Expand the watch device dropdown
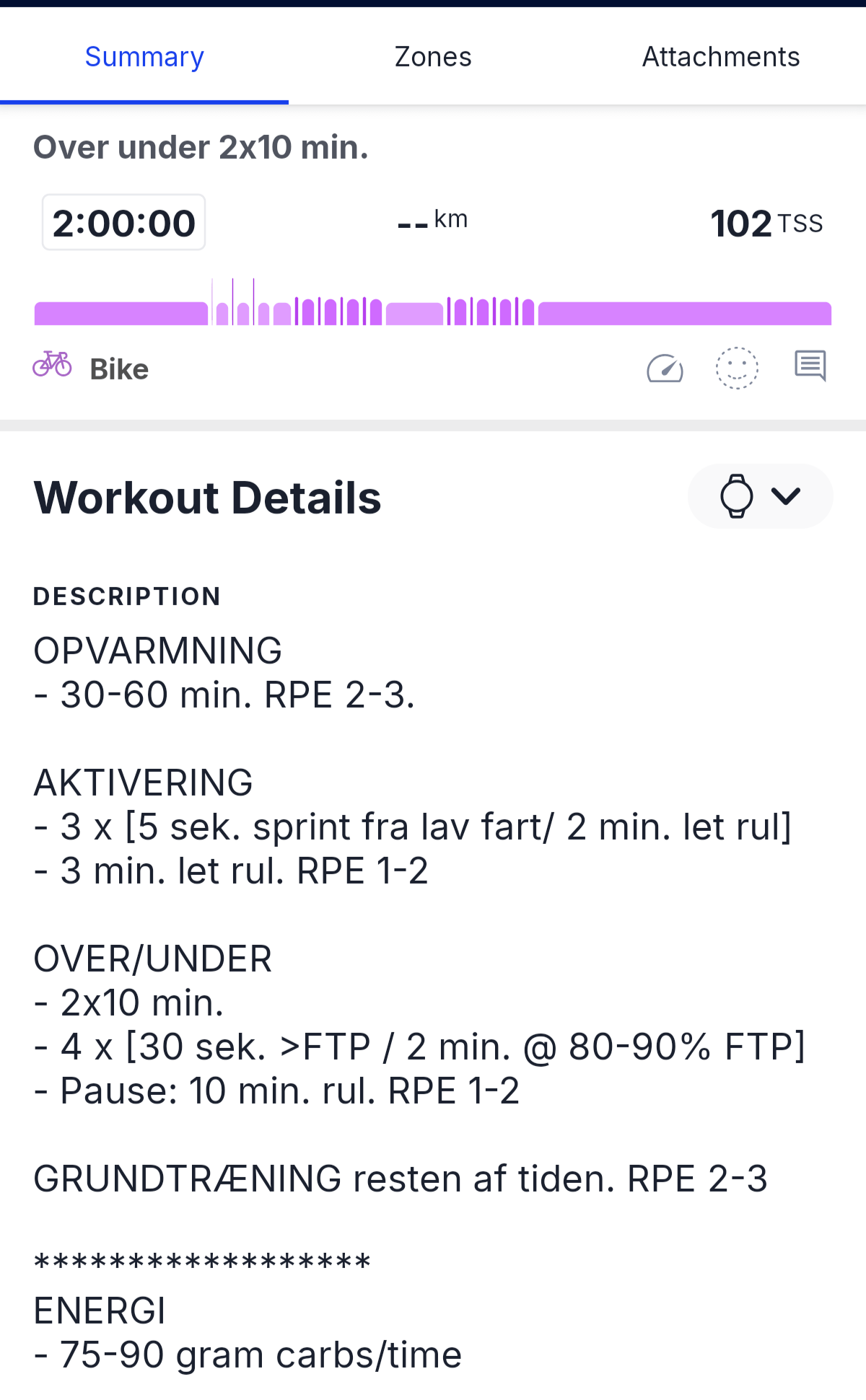The width and height of the screenshot is (866, 1400). (x=760, y=496)
